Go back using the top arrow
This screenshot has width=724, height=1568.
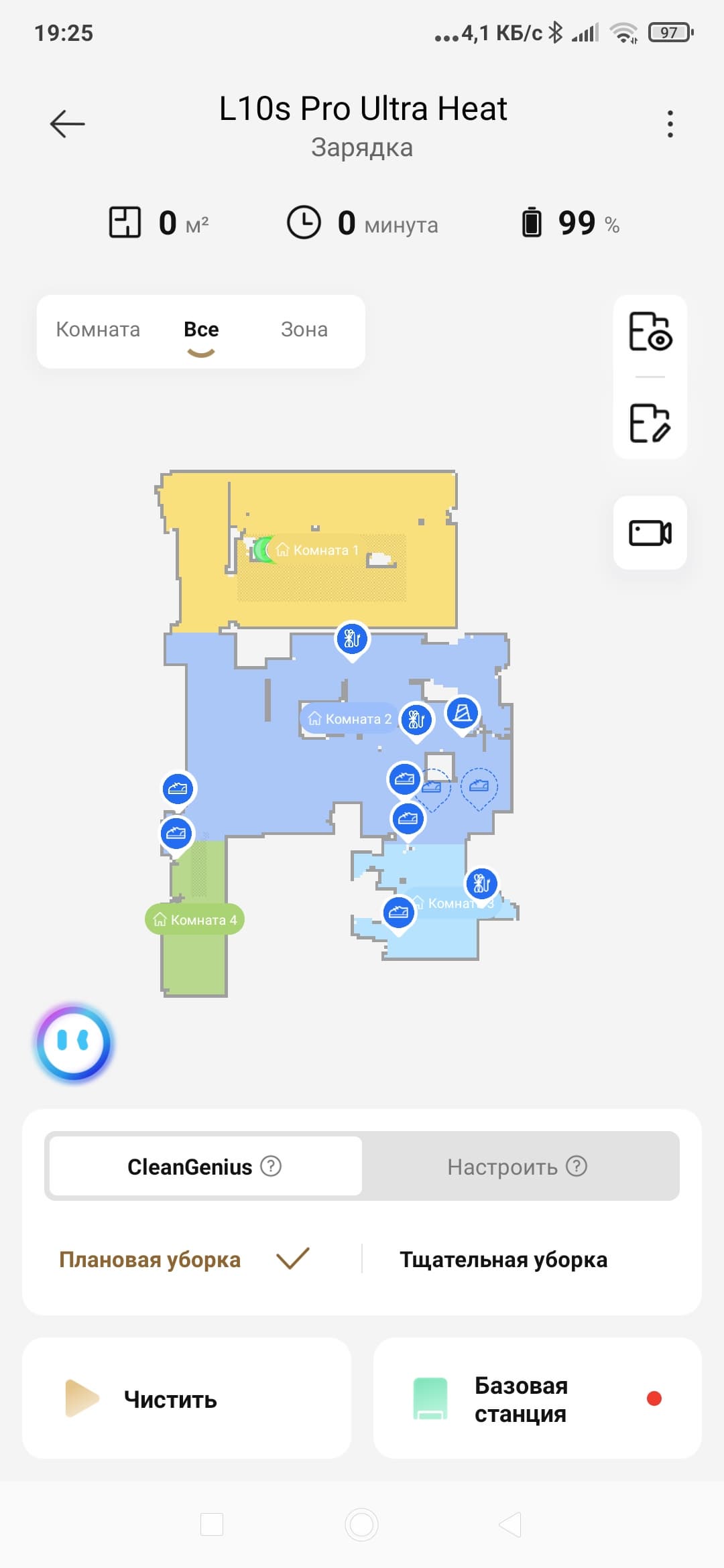pos(67,124)
